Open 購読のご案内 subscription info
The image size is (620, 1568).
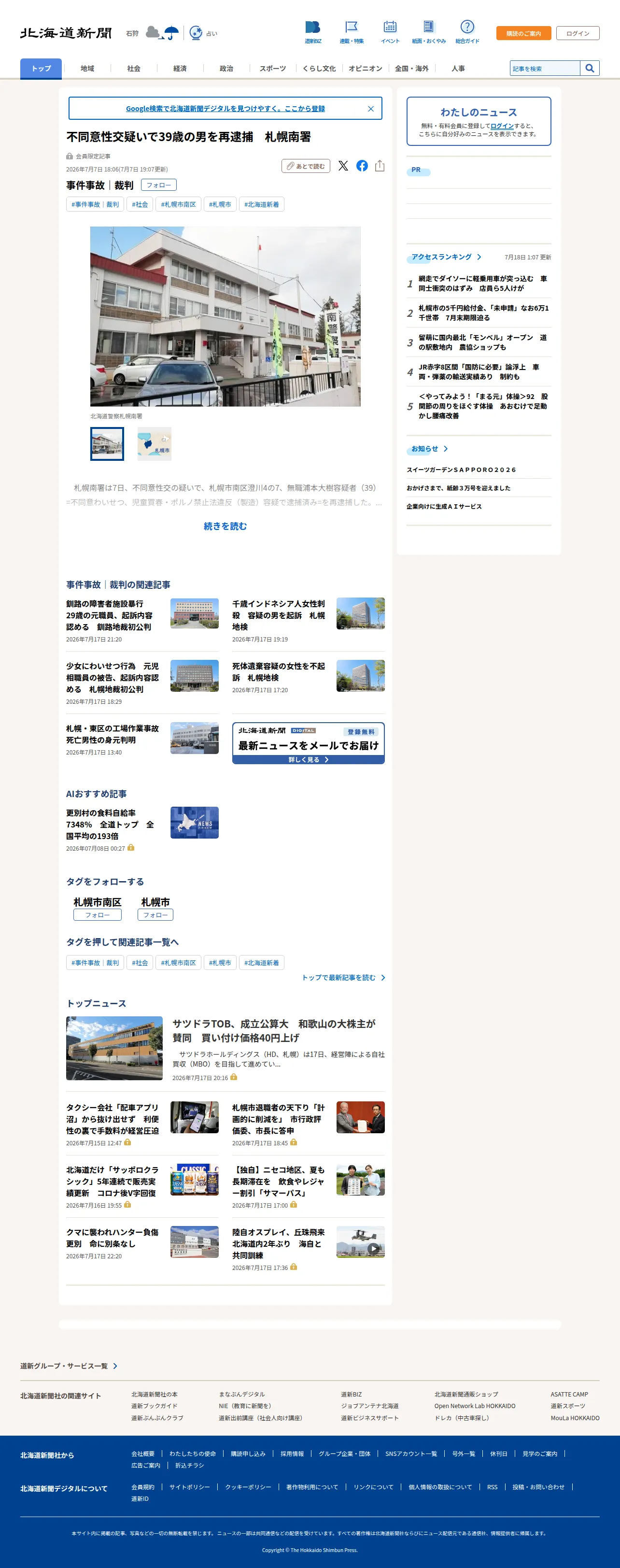(523, 33)
